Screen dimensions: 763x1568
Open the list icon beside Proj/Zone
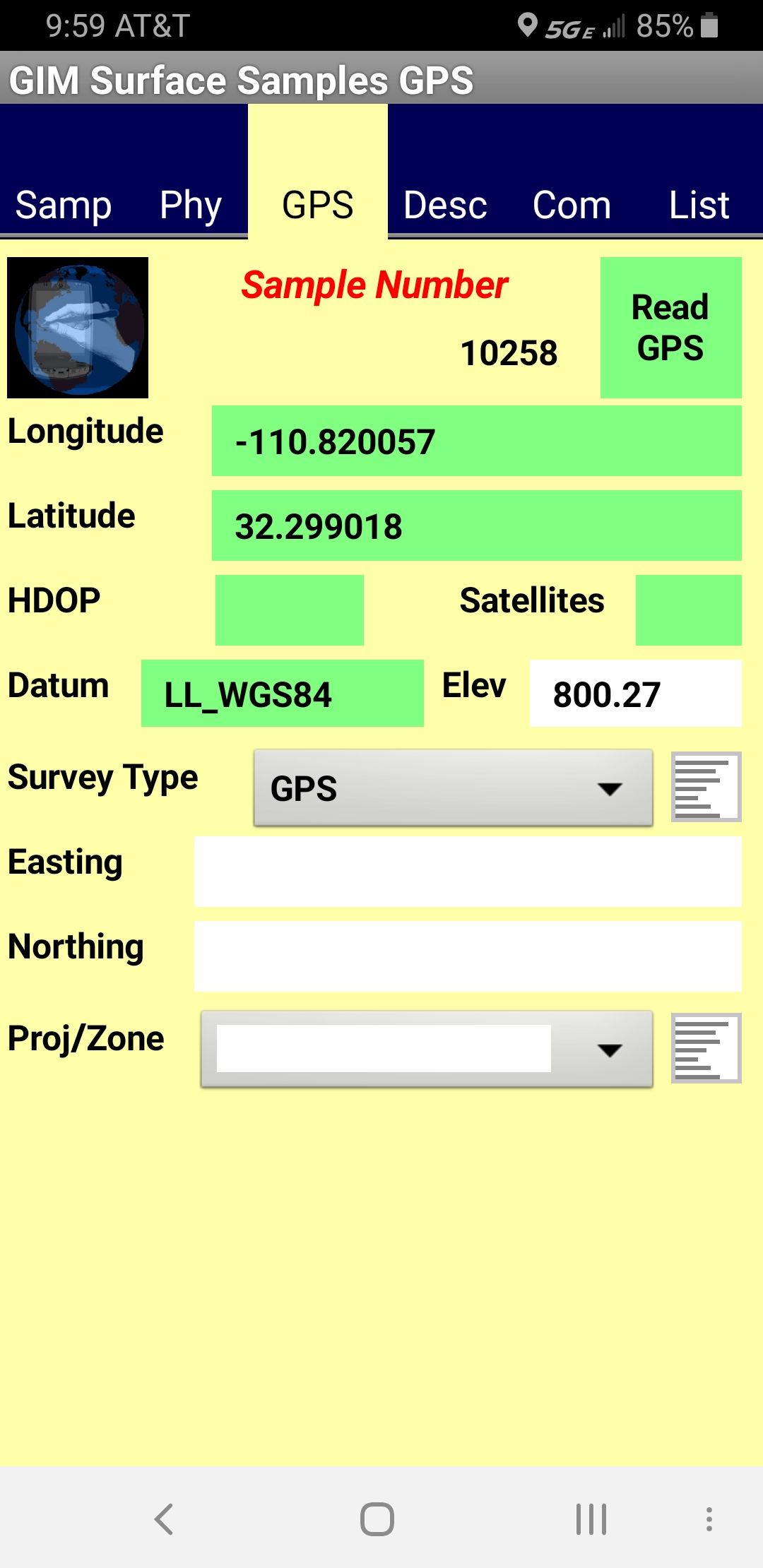(x=705, y=1048)
